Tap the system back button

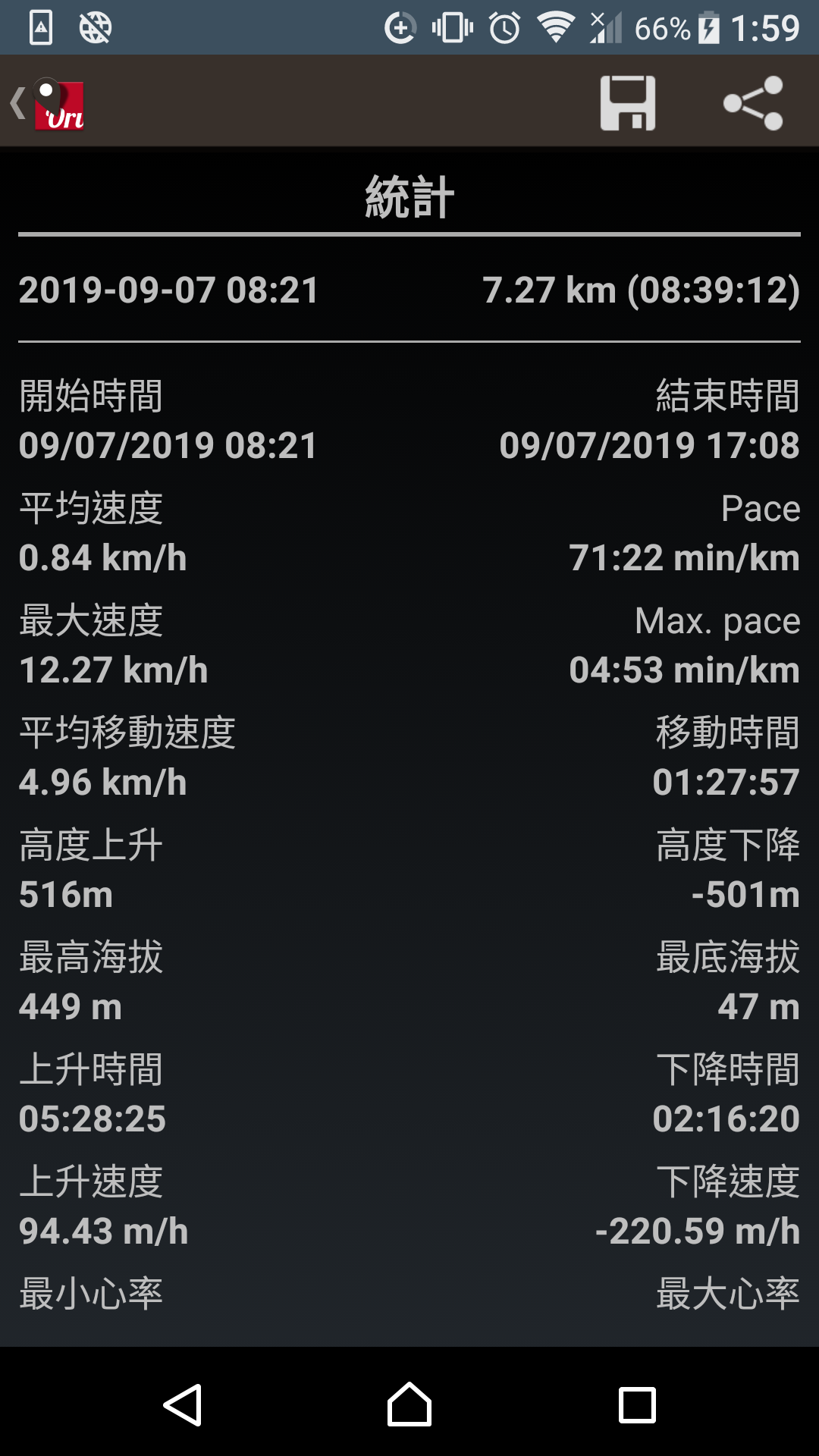tap(182, 1404)
